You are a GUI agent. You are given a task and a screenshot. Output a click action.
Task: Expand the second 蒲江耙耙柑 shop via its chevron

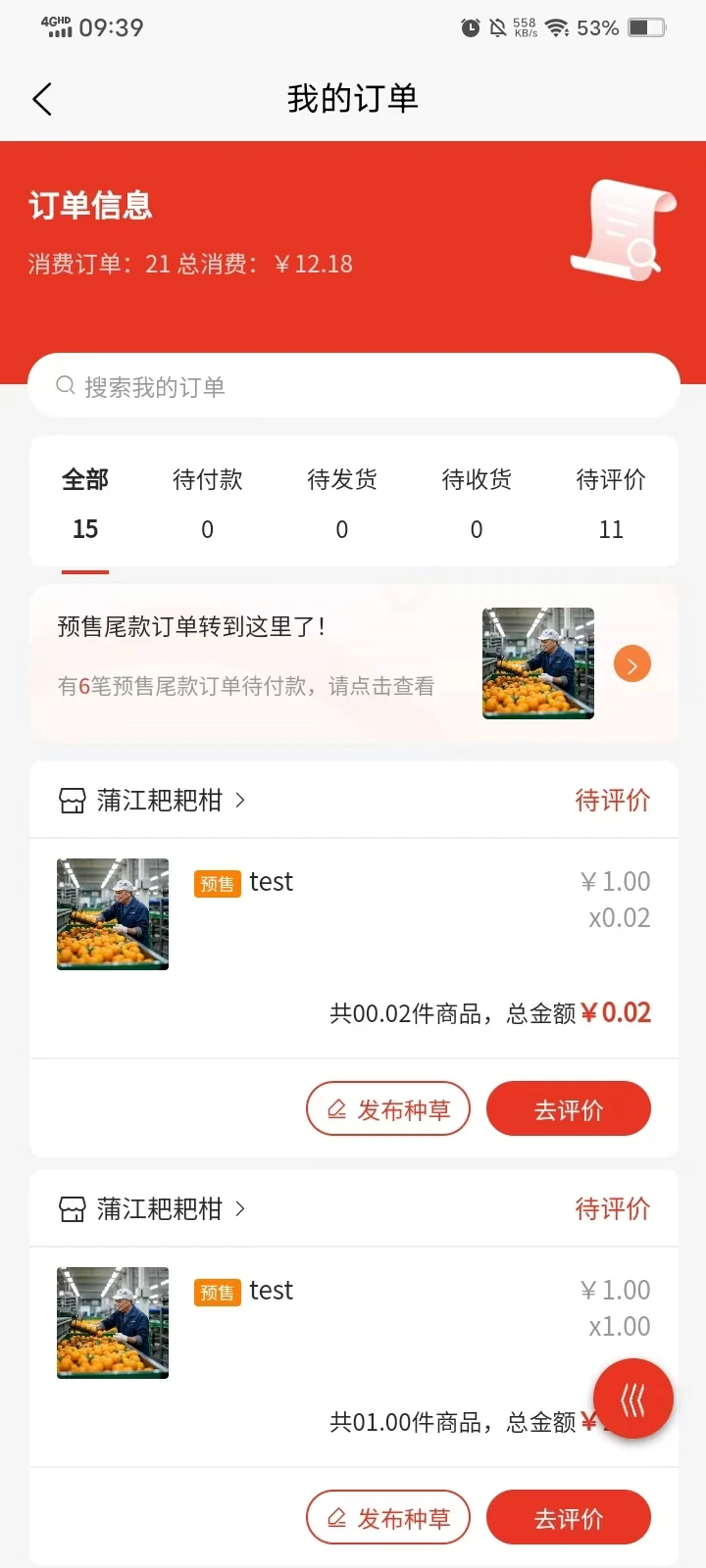coord(238,1208)
